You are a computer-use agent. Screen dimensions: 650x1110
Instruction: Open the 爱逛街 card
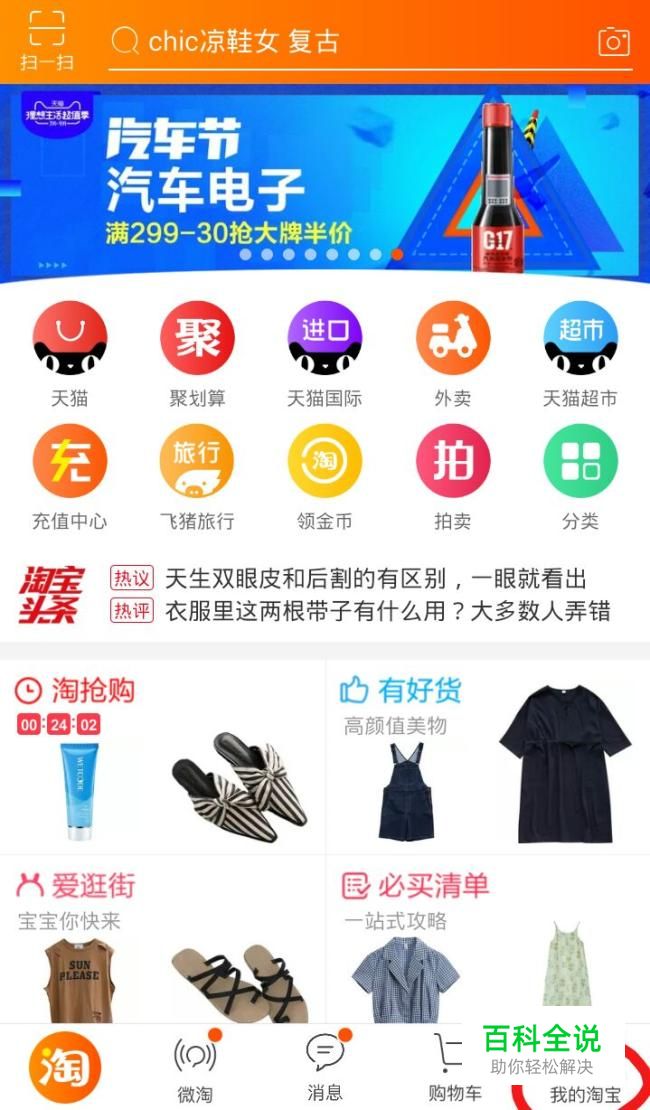tap(162, 940)
